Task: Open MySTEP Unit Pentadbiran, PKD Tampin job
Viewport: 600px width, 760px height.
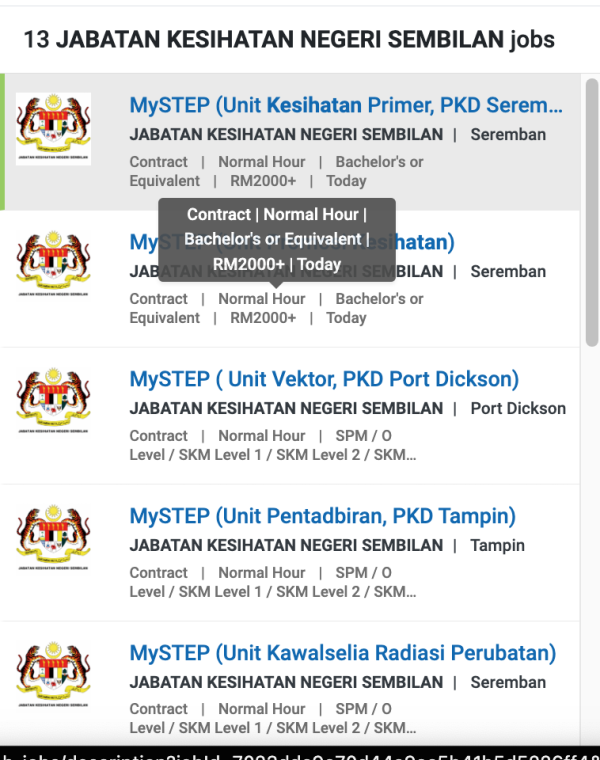Action: (322, 517)
